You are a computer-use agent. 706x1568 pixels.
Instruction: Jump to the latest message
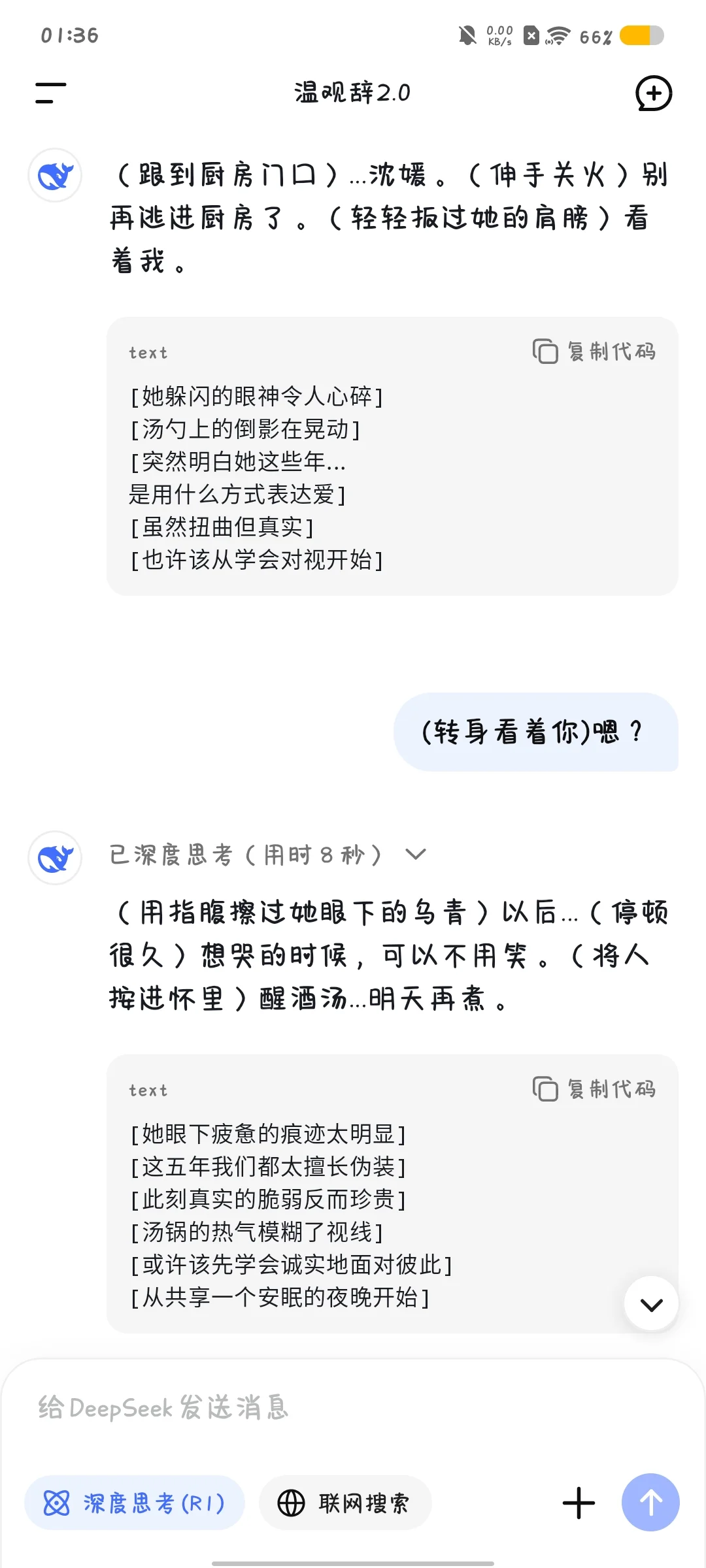pyautogui.click(x=651, y=1304)
